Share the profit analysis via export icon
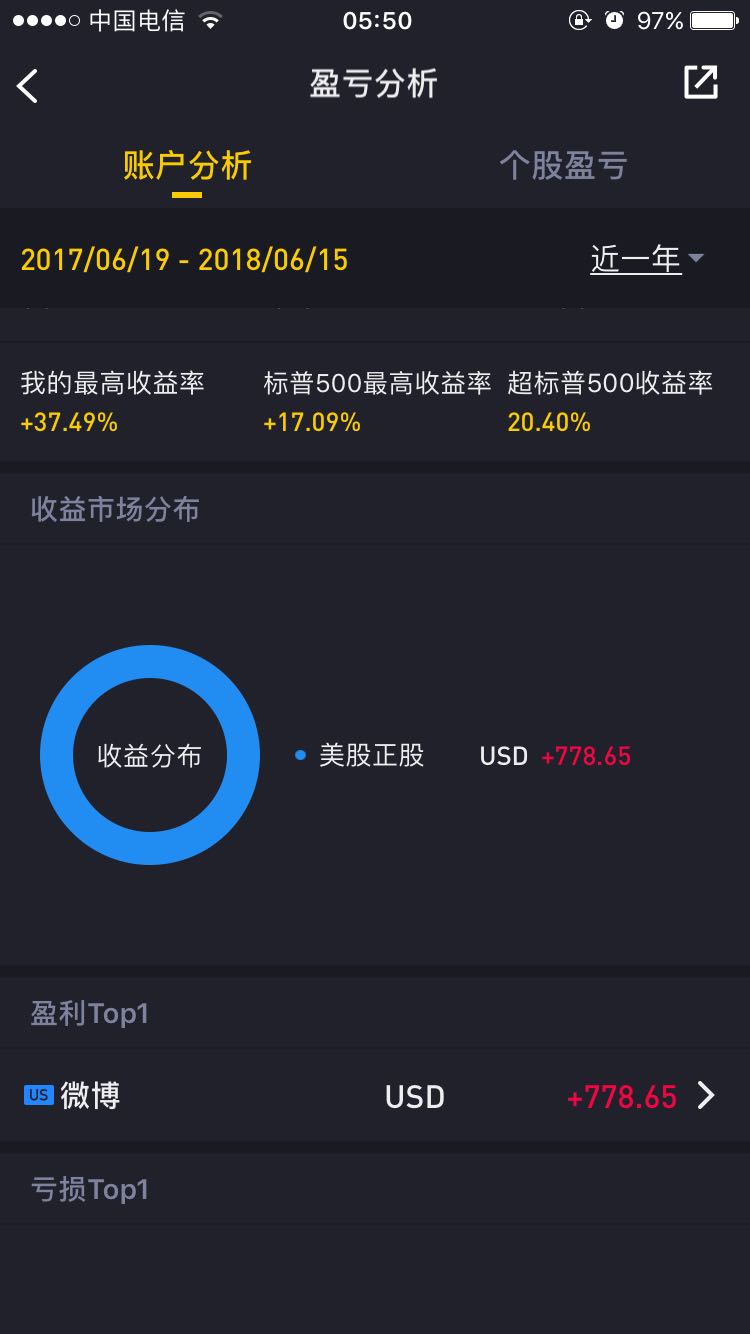 click(701, 83)
